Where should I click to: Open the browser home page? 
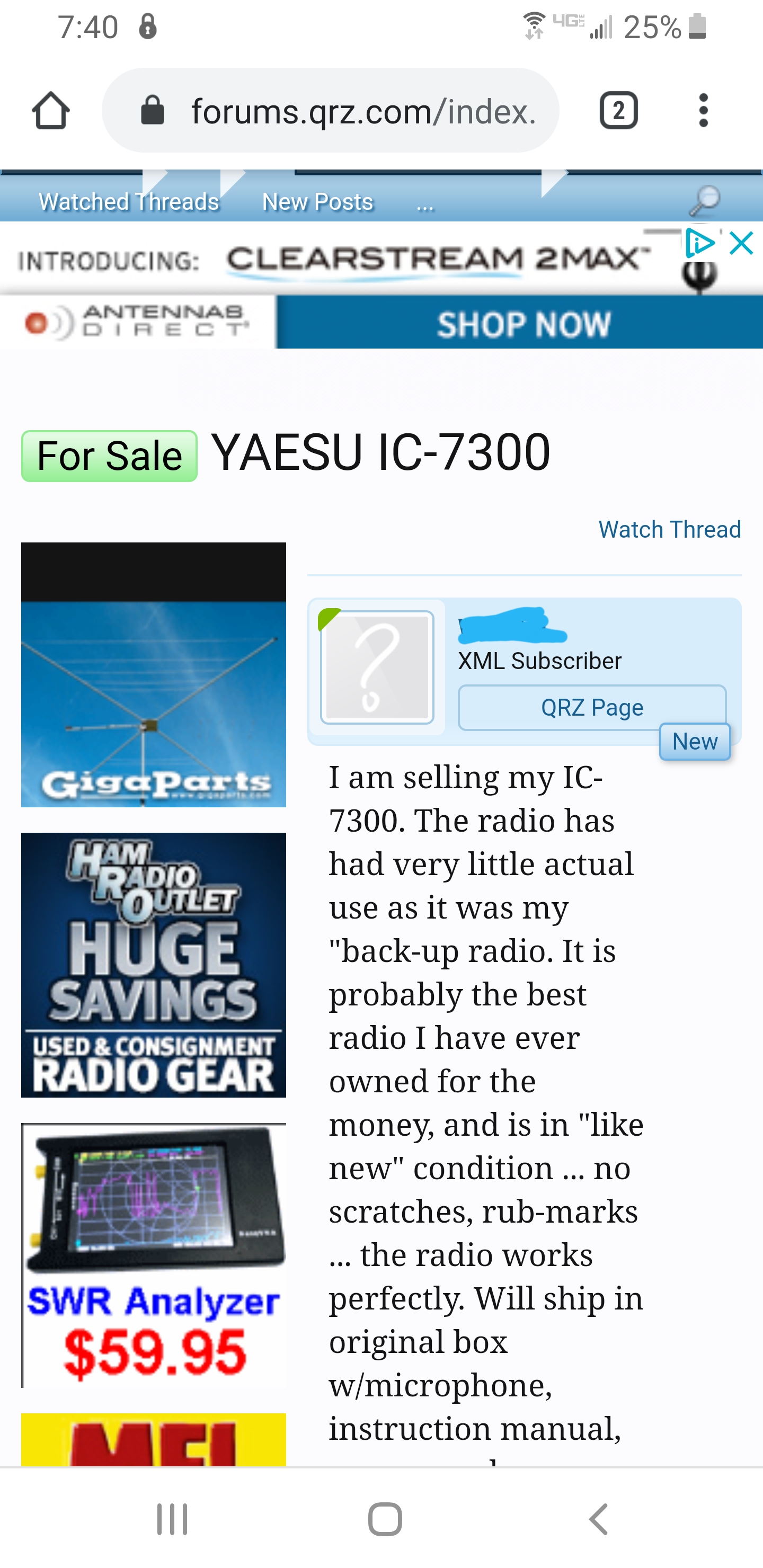[x=50, y=111]
